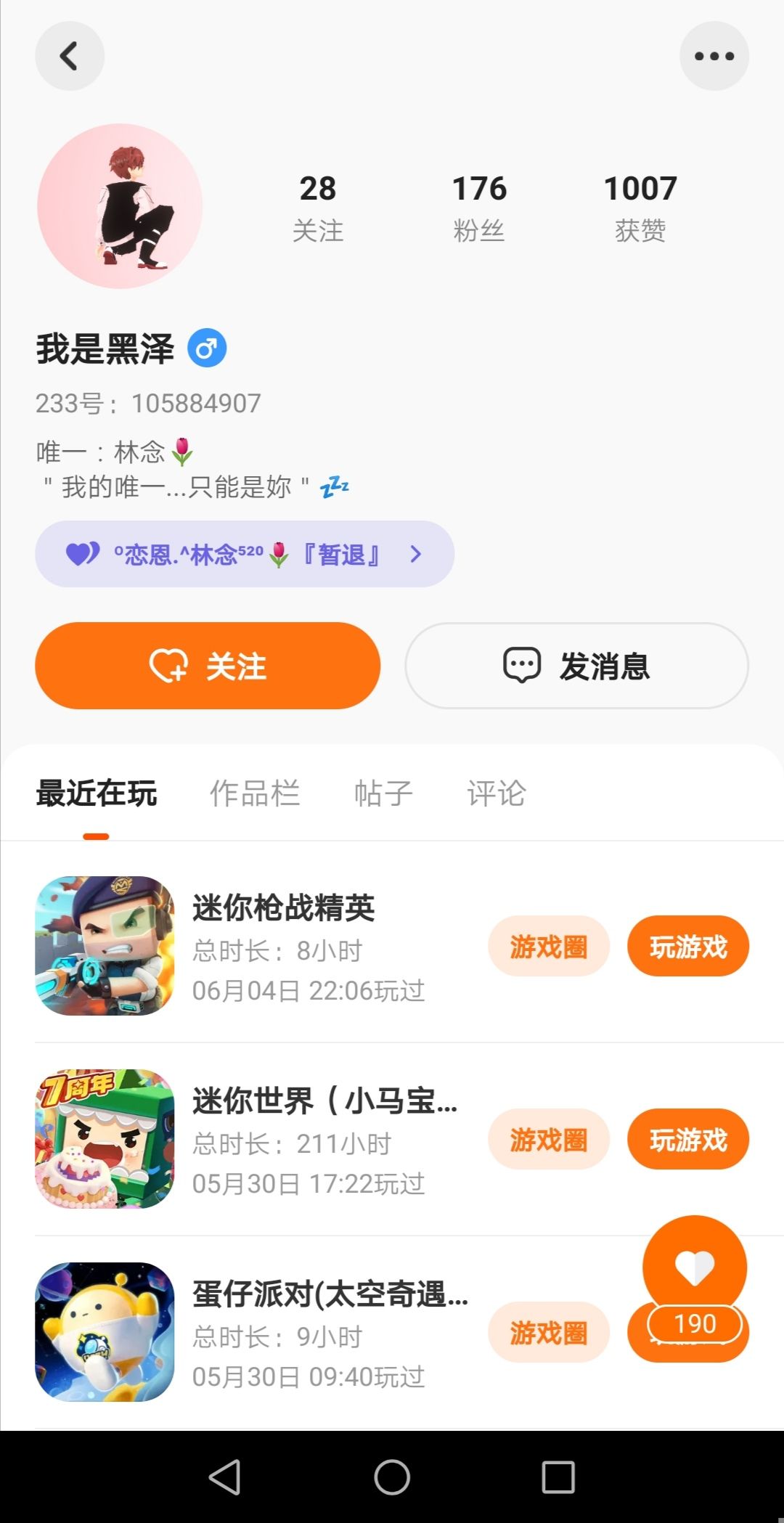This screenshot has height=1523, width=784.
Task: Tap 玩游戏 for 迷你枪战精英
Action: click(688, 946)
